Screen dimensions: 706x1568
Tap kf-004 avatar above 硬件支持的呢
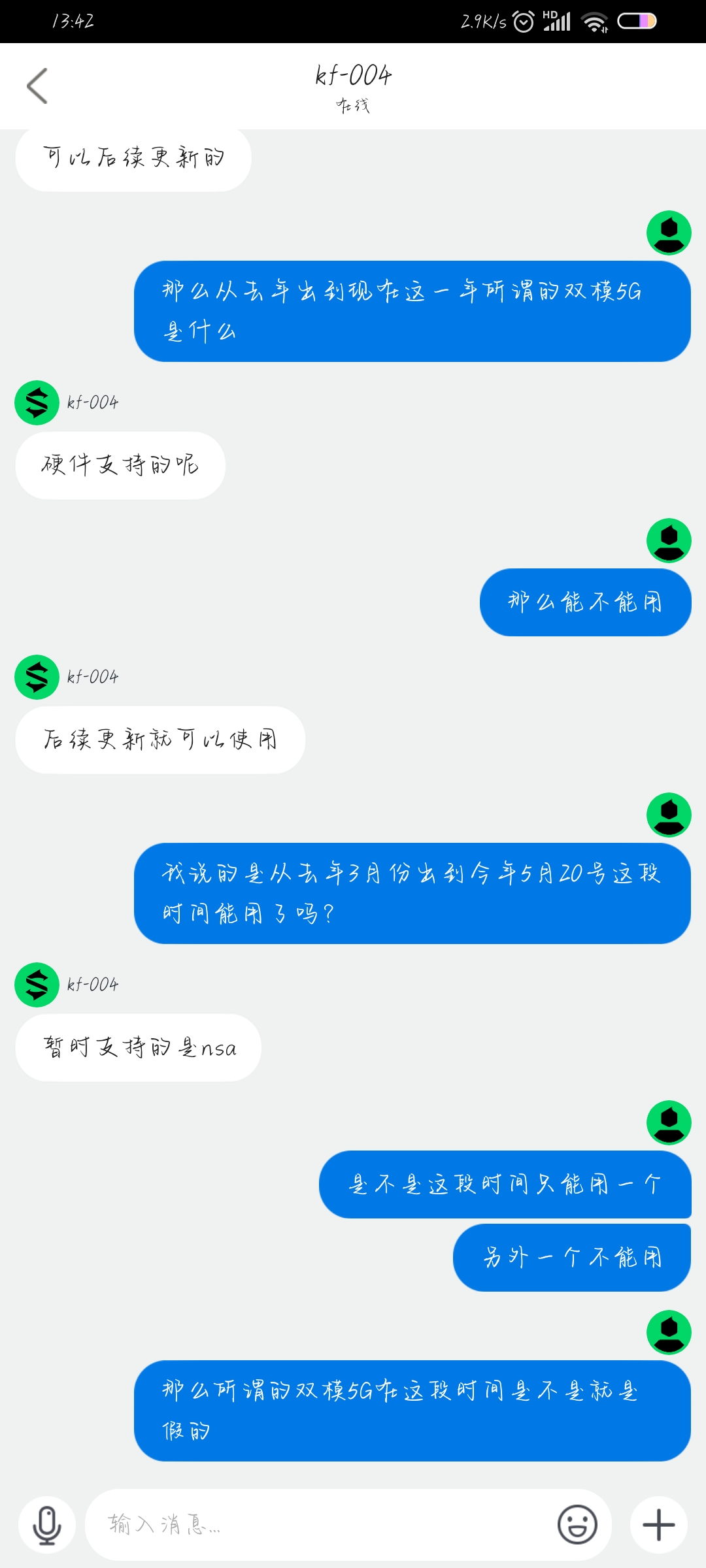[x=37, y=402]
